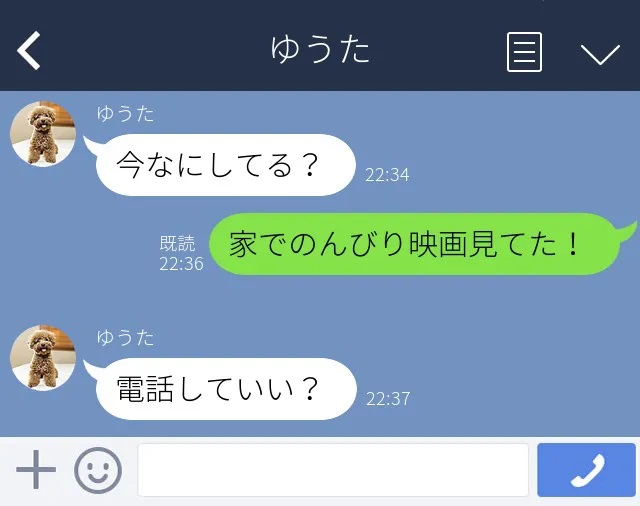Open the plus attachment menu
Viewport: 640px width, 506px height.
(x=36, y=470)
